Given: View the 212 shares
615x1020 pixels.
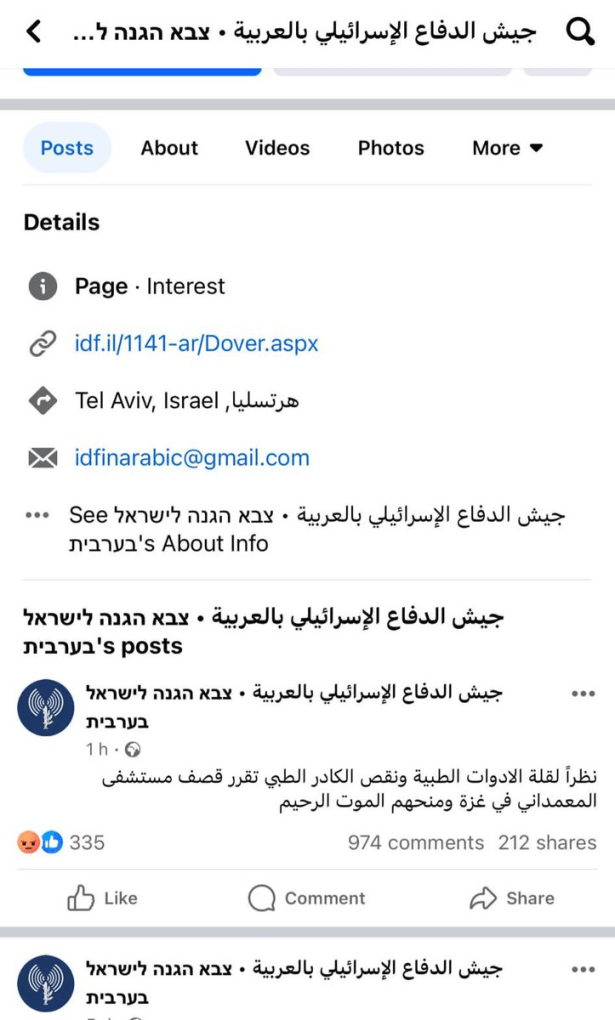Looking at the screenshot, I should point(547,843).
